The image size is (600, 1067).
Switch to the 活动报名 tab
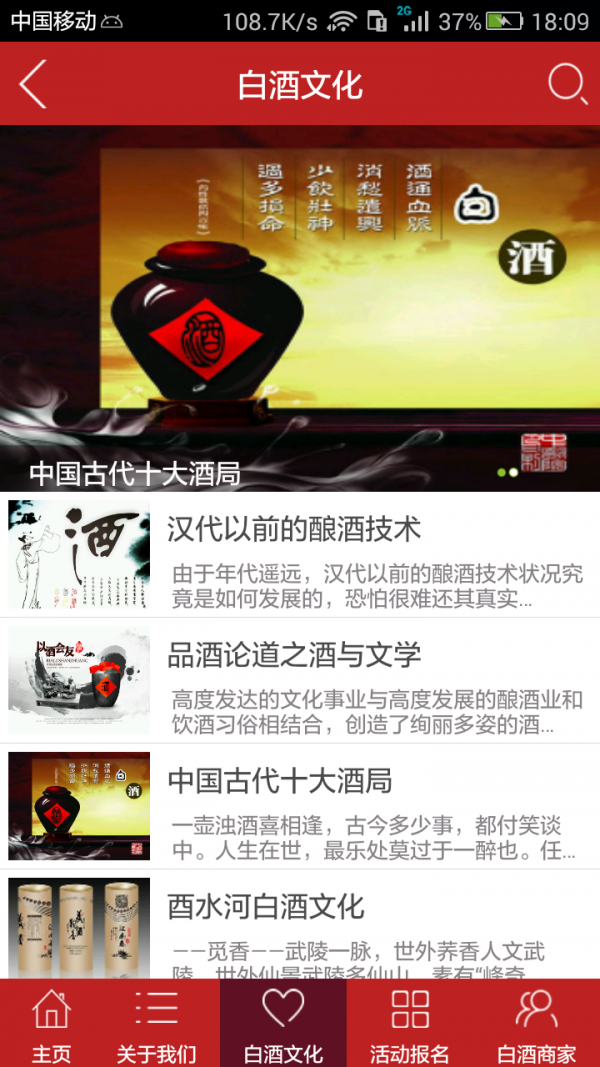coord(410,1023)
